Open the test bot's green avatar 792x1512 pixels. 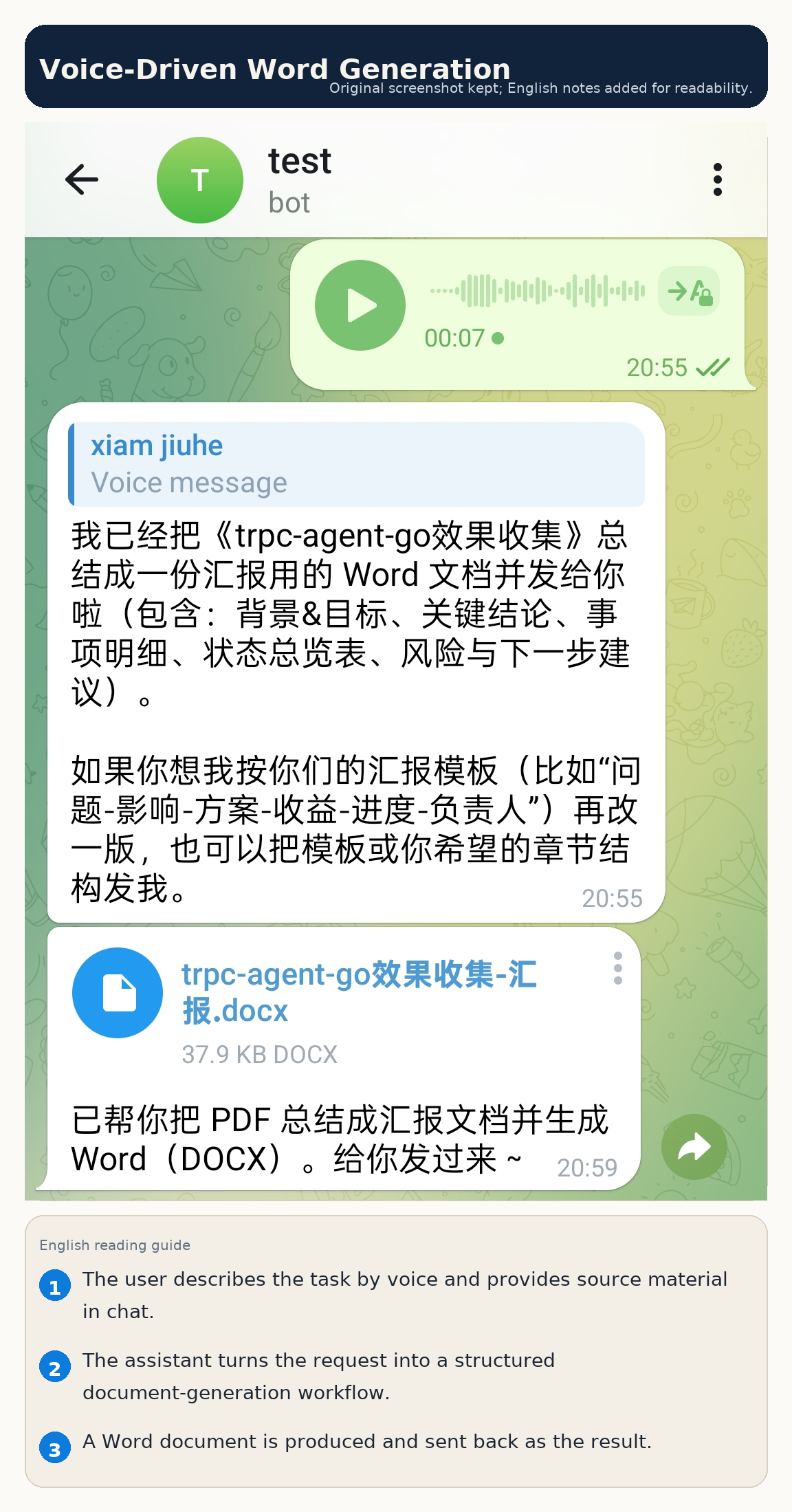point(200,179)
